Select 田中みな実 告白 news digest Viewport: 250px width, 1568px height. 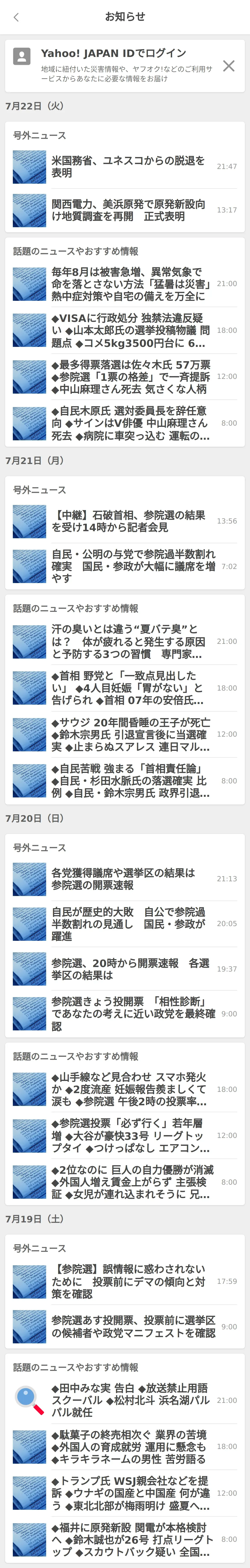(128, 1400)
